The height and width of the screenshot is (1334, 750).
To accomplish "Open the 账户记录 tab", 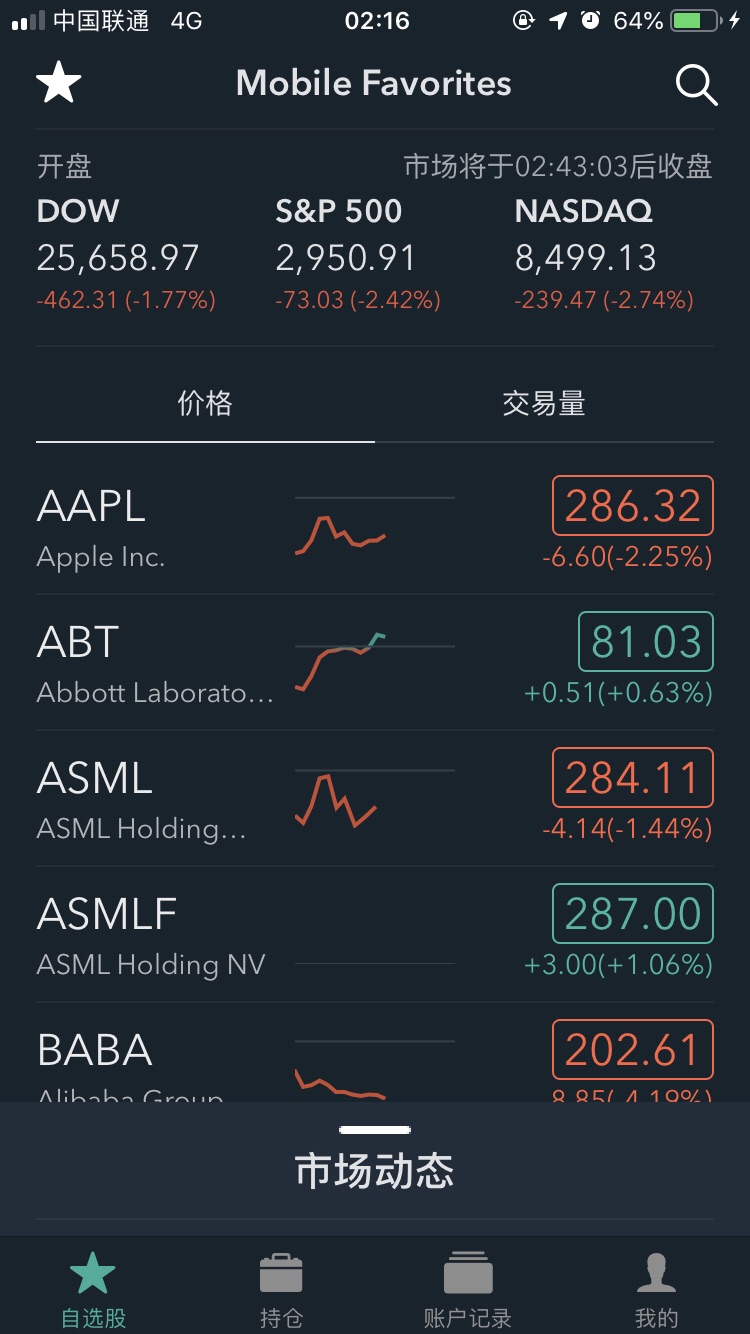I will [x=468, y=1289].
